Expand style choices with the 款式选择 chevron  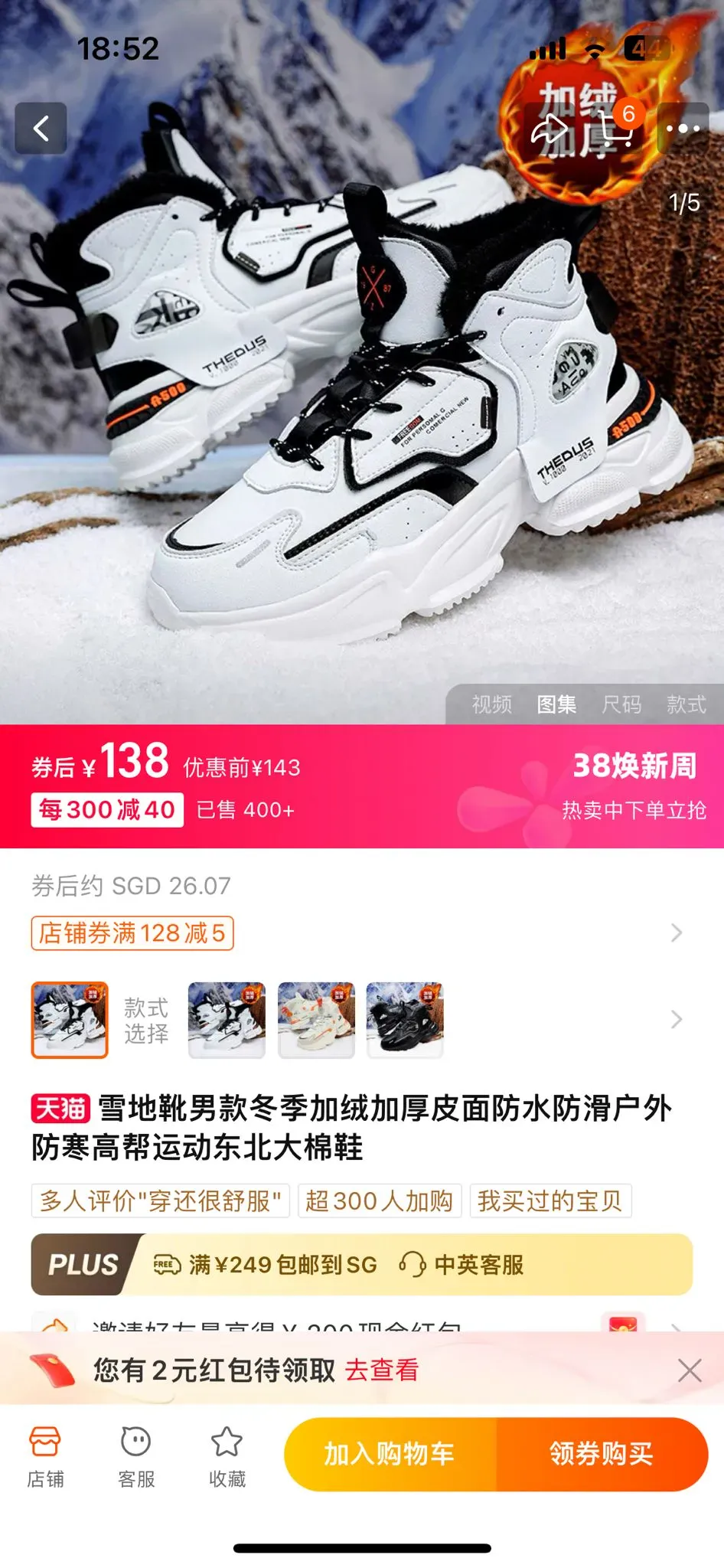click(x=677, y=1019)
